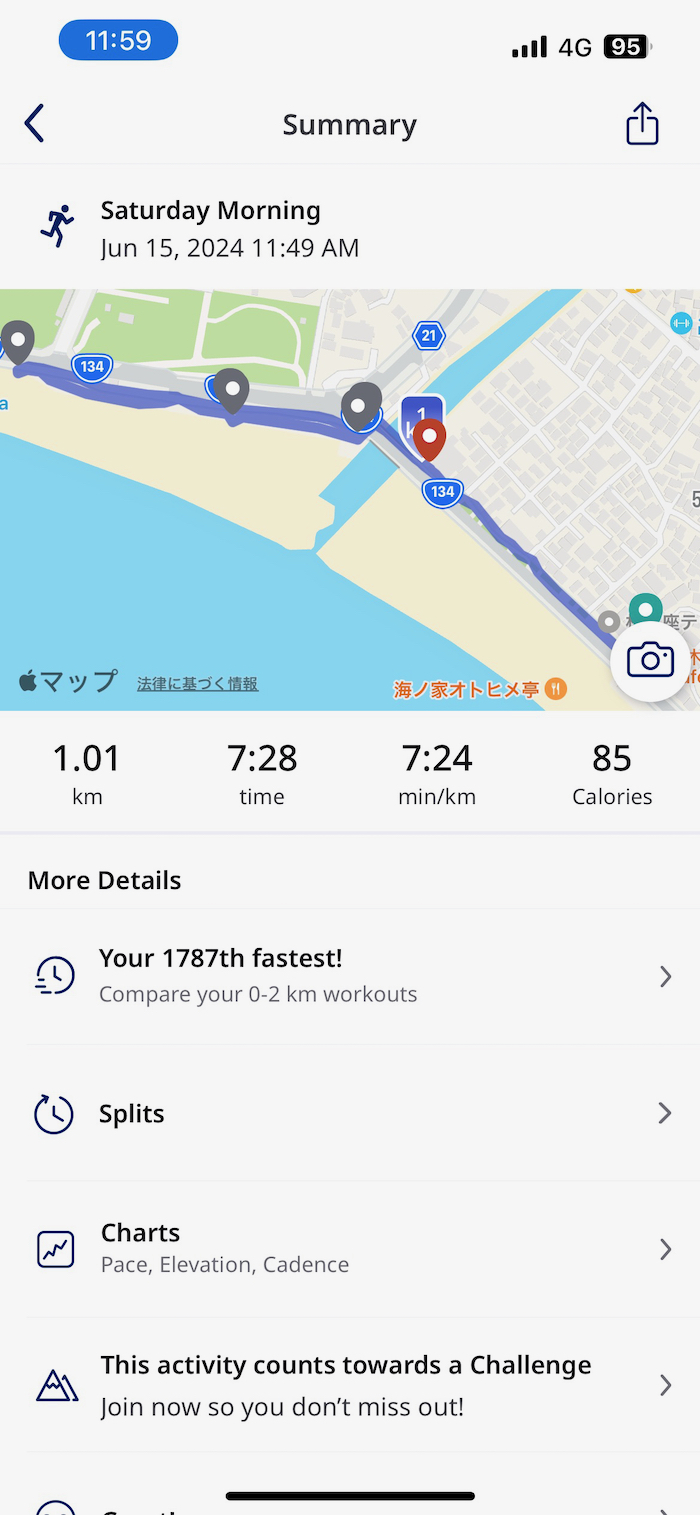Open the Splits details

(350, 1113)
